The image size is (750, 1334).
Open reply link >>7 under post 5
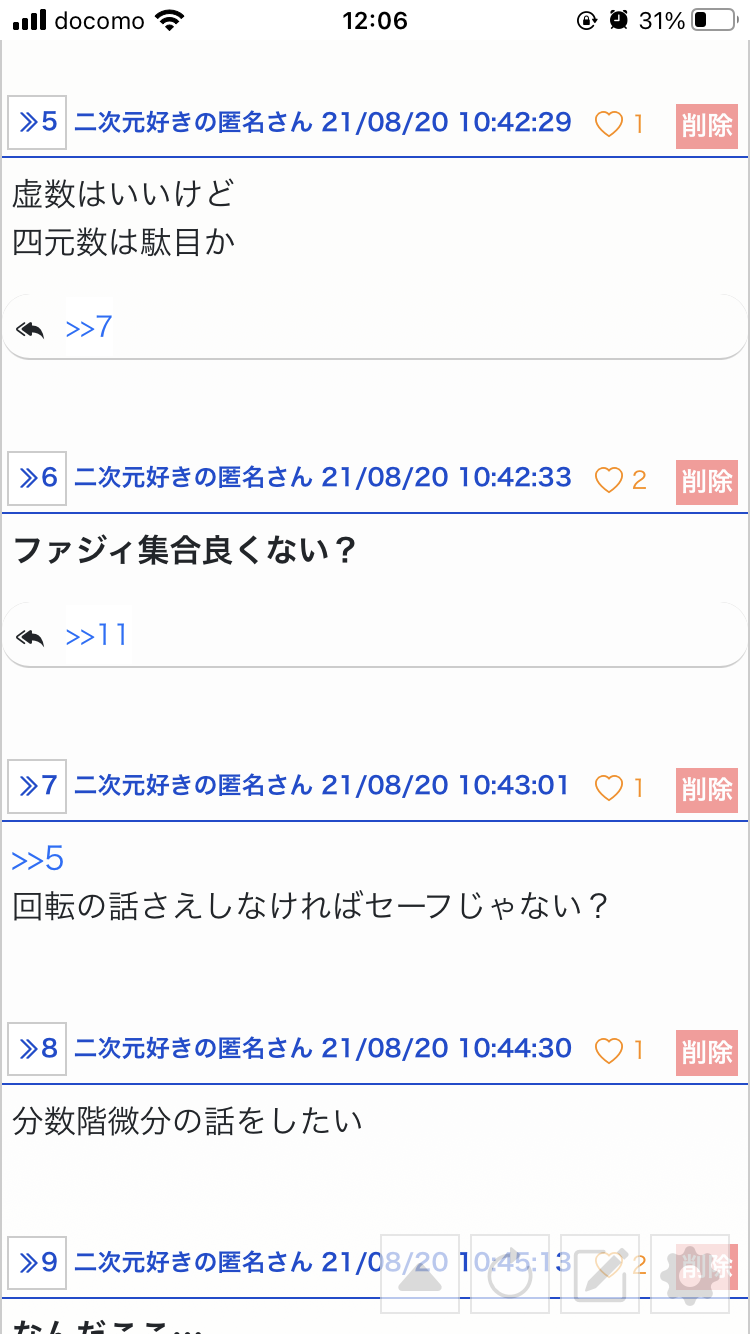88,327
